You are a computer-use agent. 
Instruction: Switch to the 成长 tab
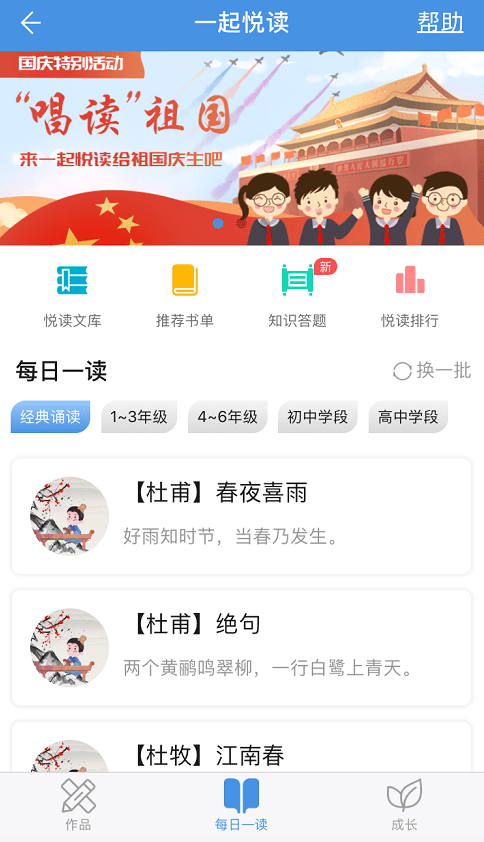(x=404, y=805)
